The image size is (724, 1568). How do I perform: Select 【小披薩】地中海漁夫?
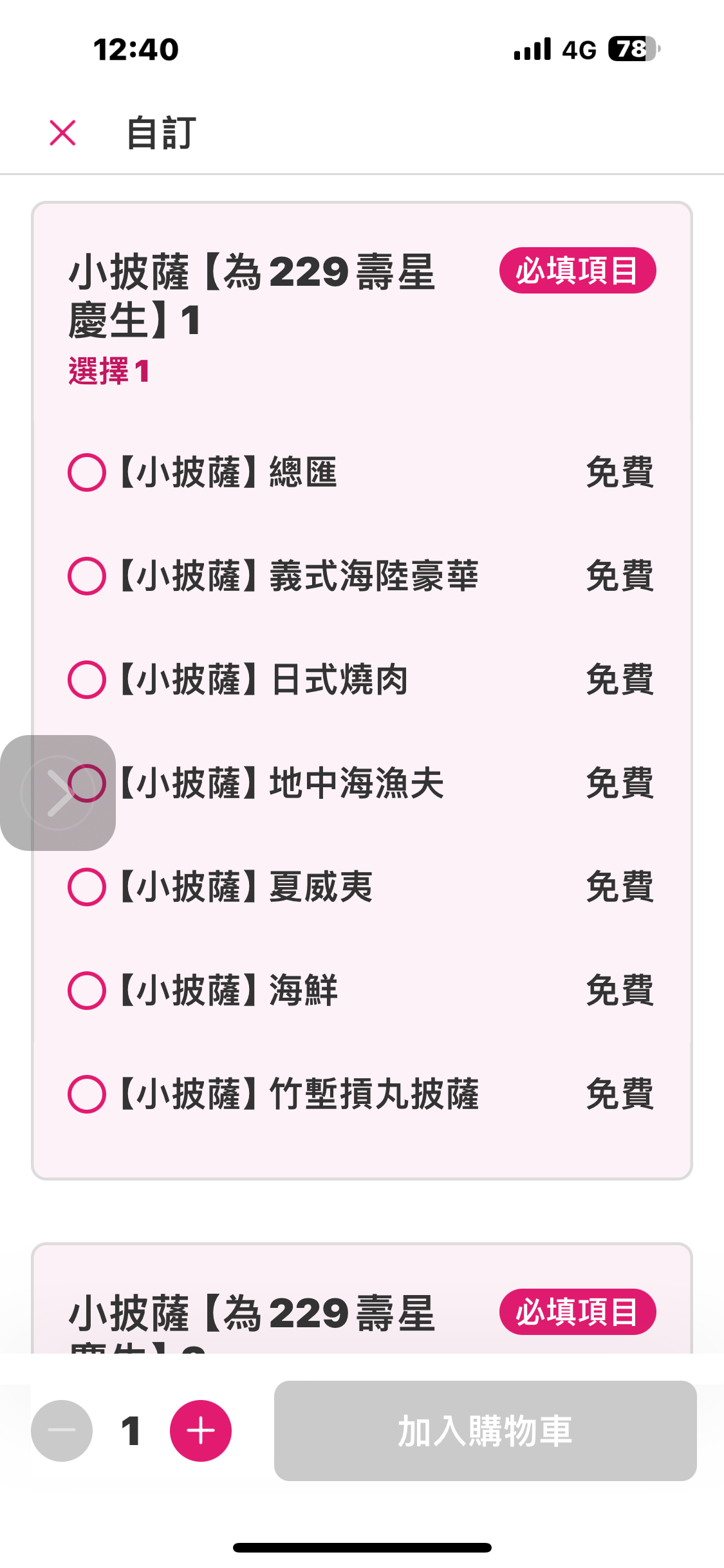361,783
